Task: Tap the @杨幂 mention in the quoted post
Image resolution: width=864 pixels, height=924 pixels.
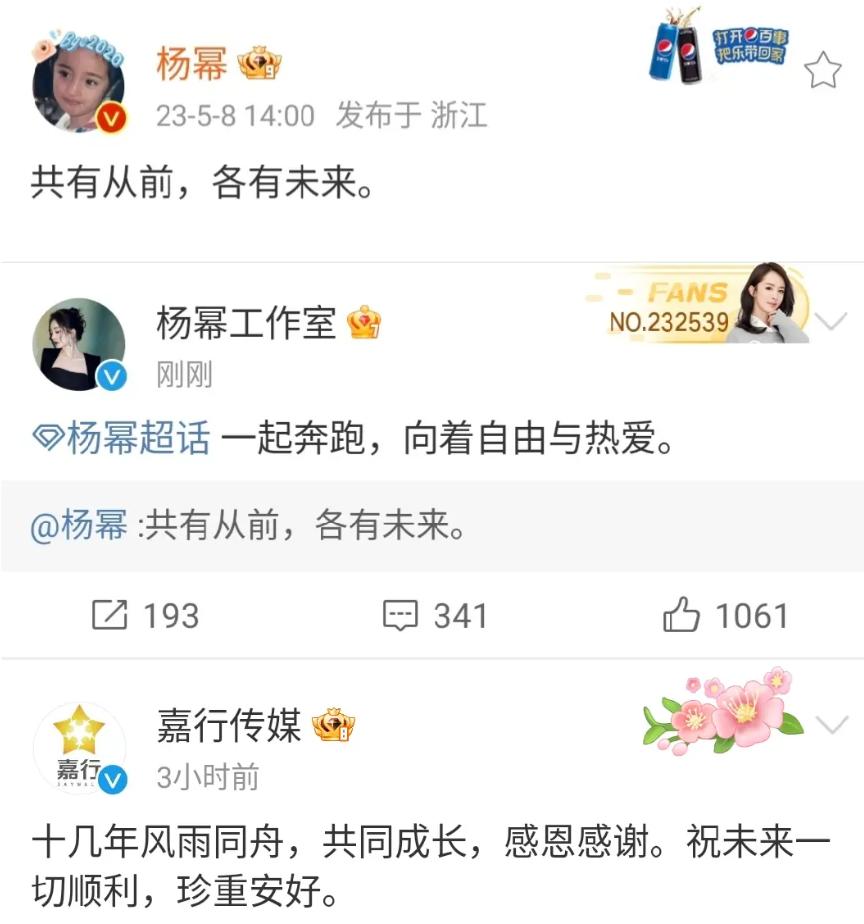Action: click(x=79, y=525)
